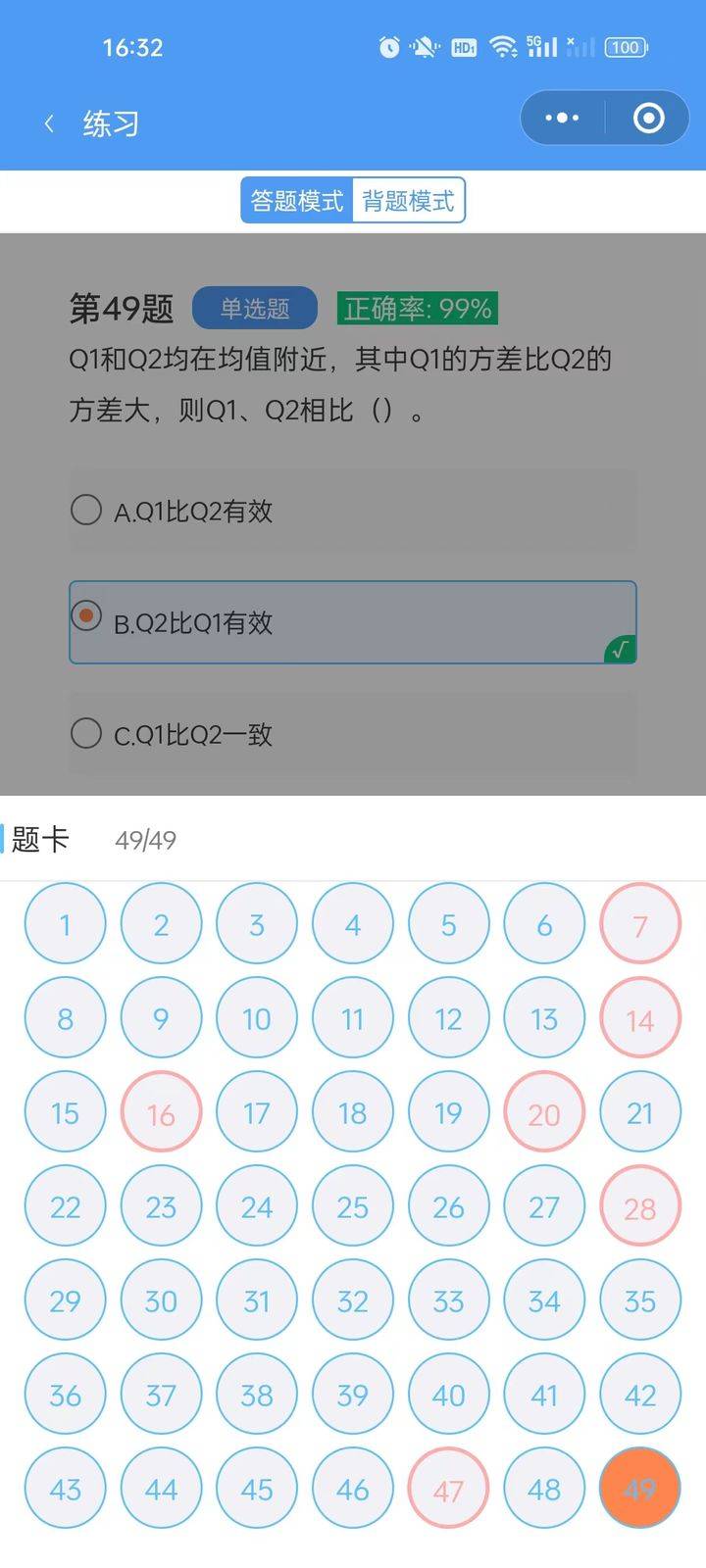The image size is (706, 1568).
Task: Go to question 14
Action: point(639,1019)
